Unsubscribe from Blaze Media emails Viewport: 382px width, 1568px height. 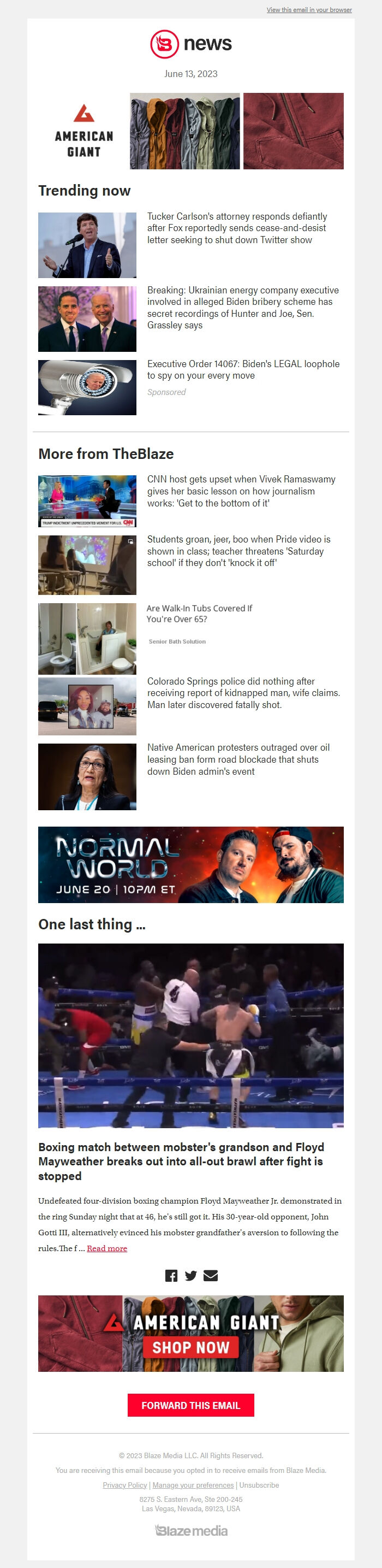pyautogui.click(x=259, y=1485)
